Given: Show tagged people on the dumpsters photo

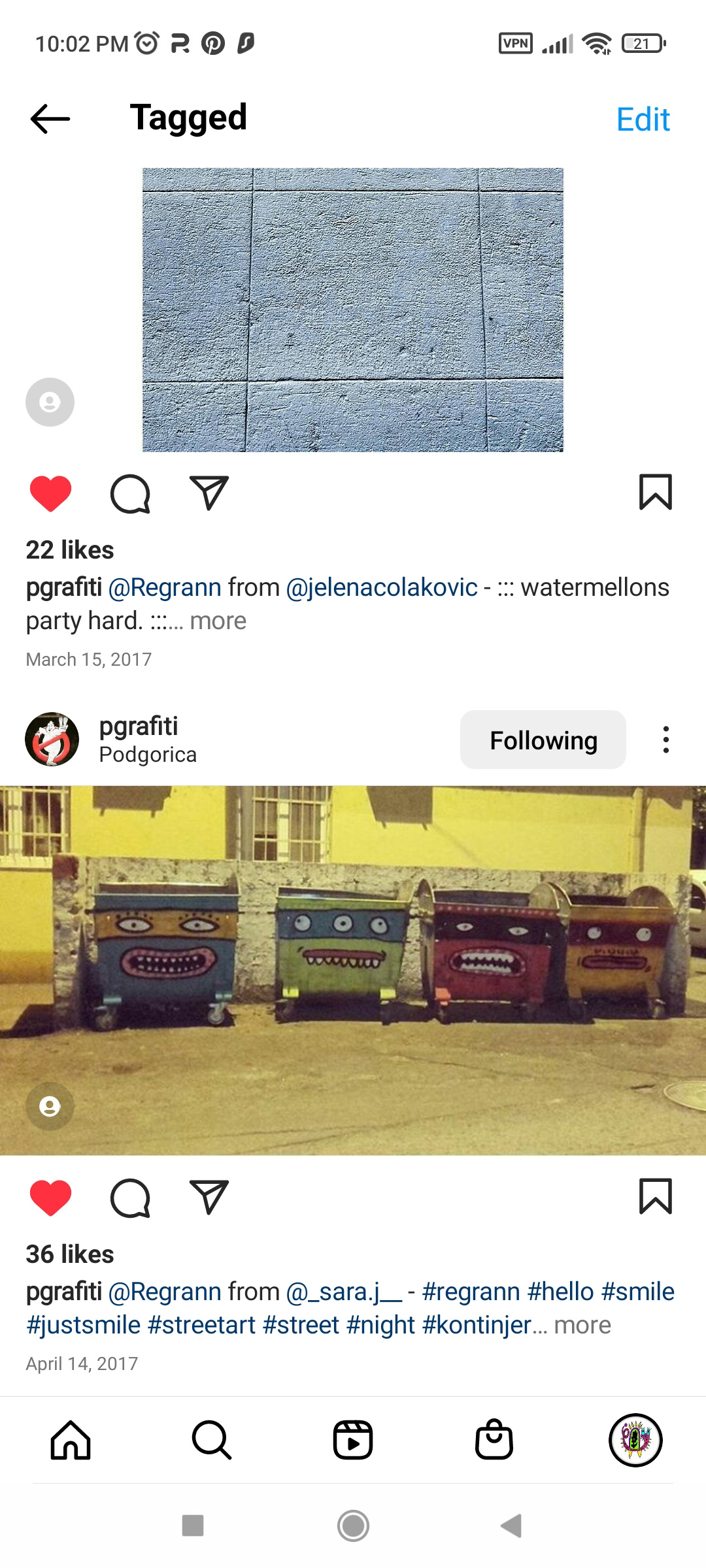Looking at the screenshot, I should [x=50, y=1106].
